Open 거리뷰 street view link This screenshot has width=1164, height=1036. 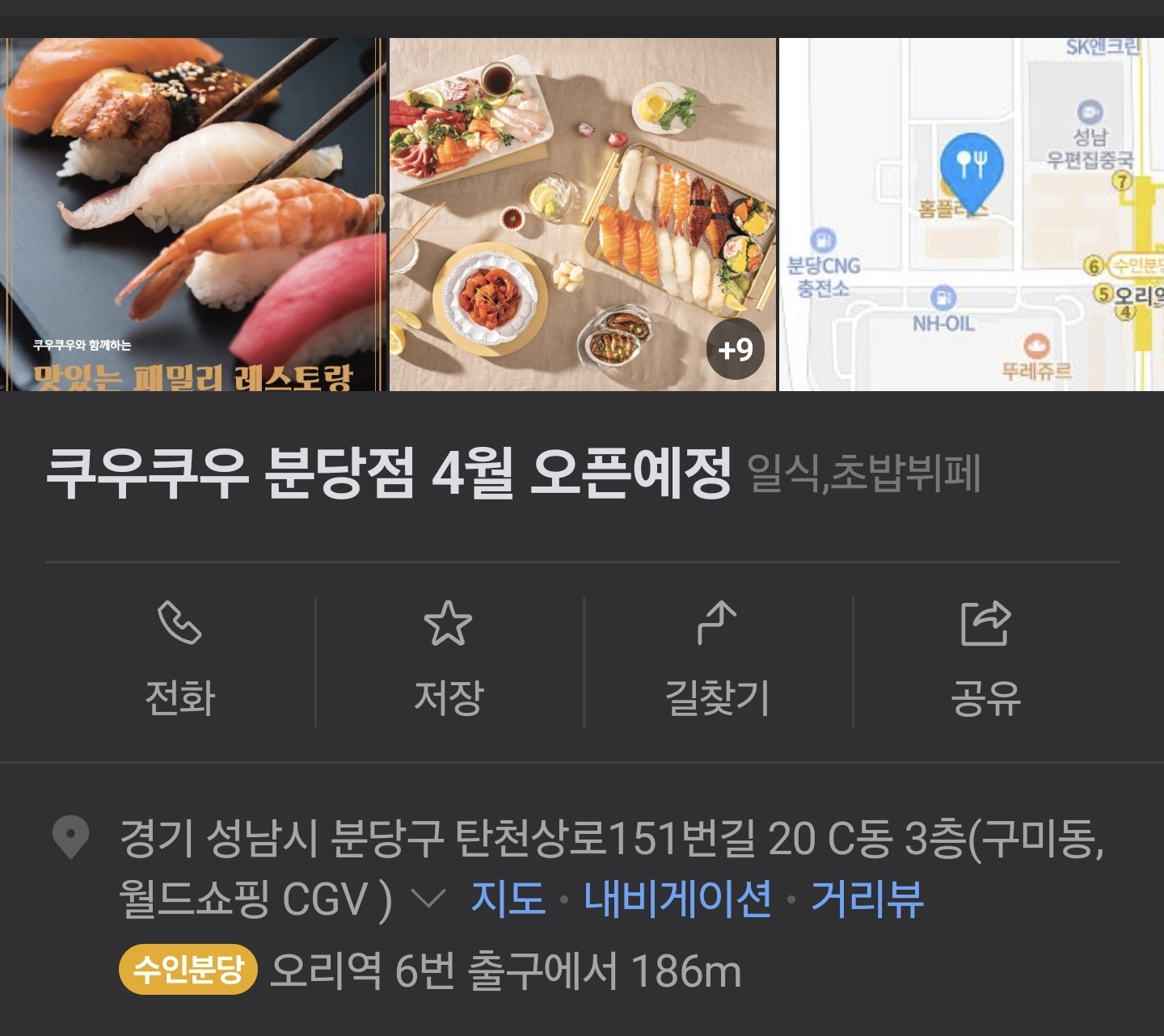(x=867, y=898)
